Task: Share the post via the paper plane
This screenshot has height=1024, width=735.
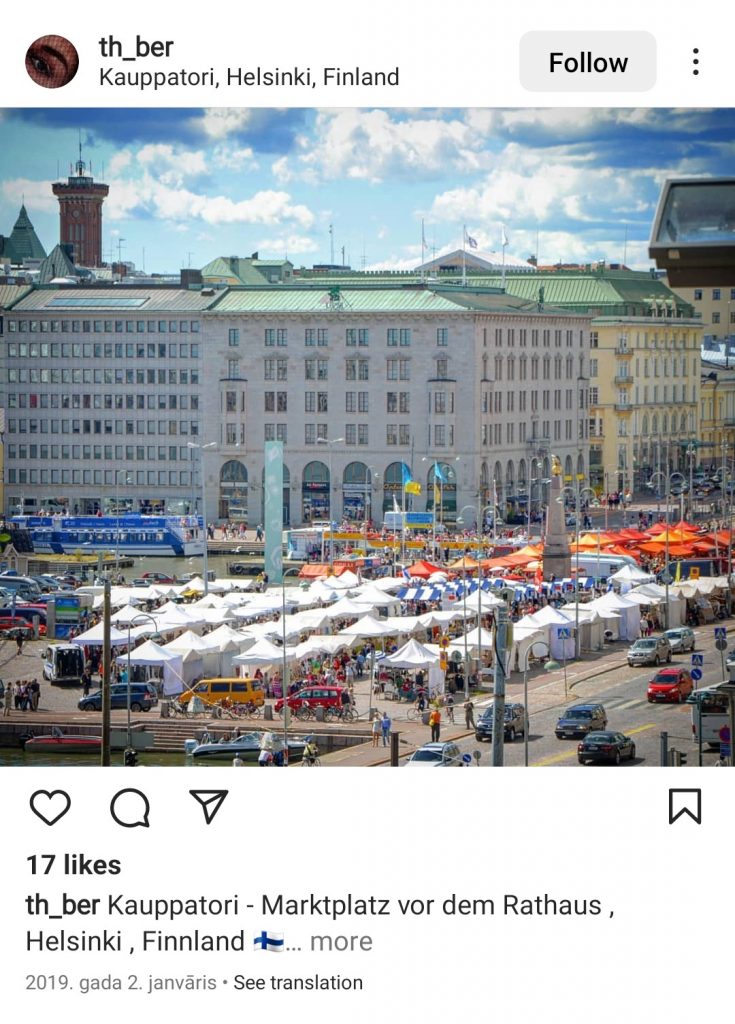Action: [208, 806]
